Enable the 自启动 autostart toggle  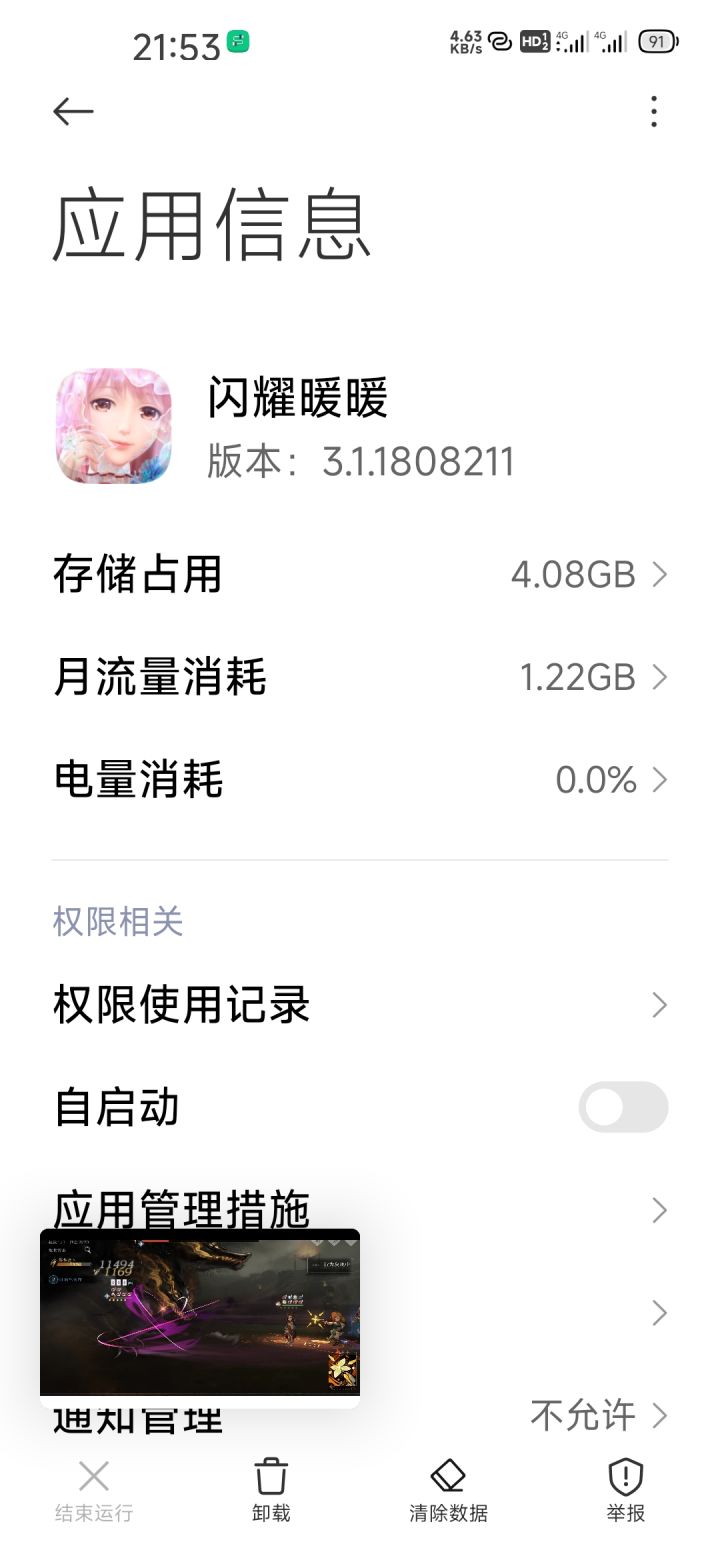[x=622, y=1108]
